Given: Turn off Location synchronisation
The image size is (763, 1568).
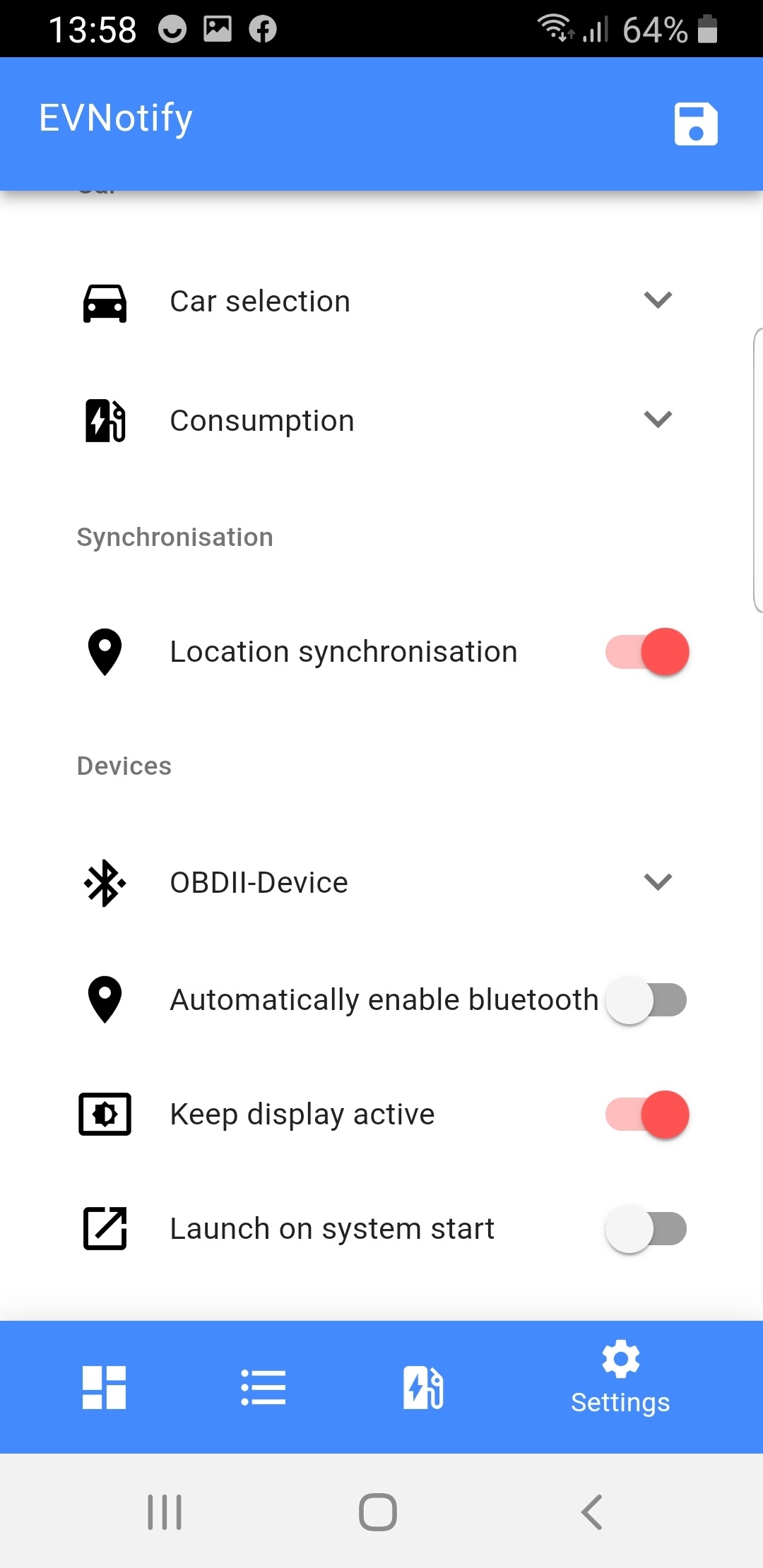Looking at the screenshot, I should (x=647, y=652).
